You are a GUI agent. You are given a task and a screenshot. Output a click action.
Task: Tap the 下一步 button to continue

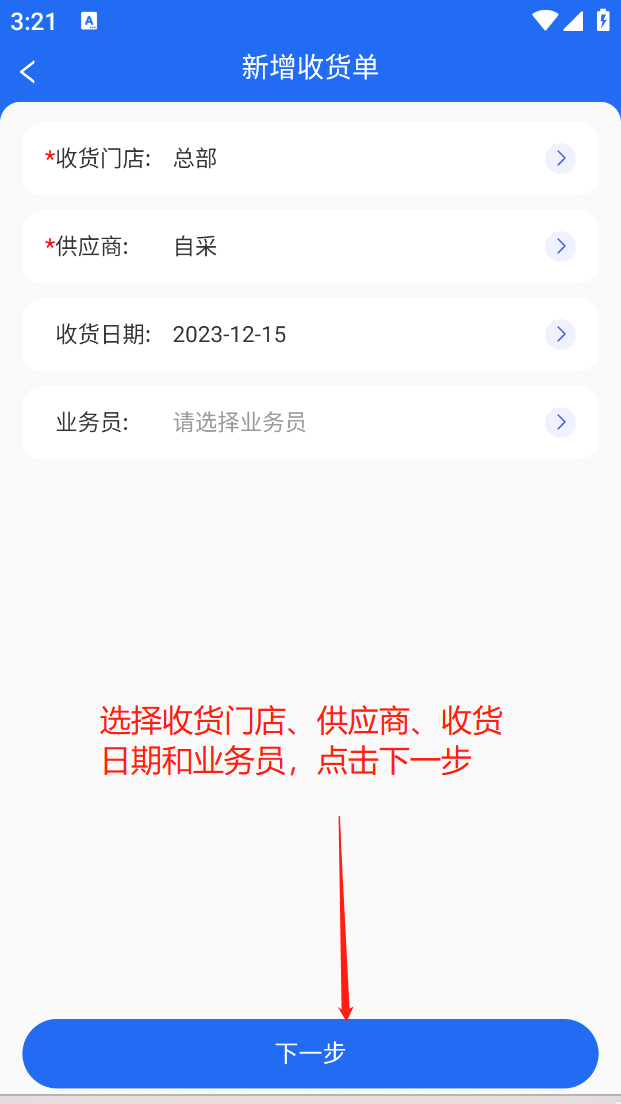310,1053
